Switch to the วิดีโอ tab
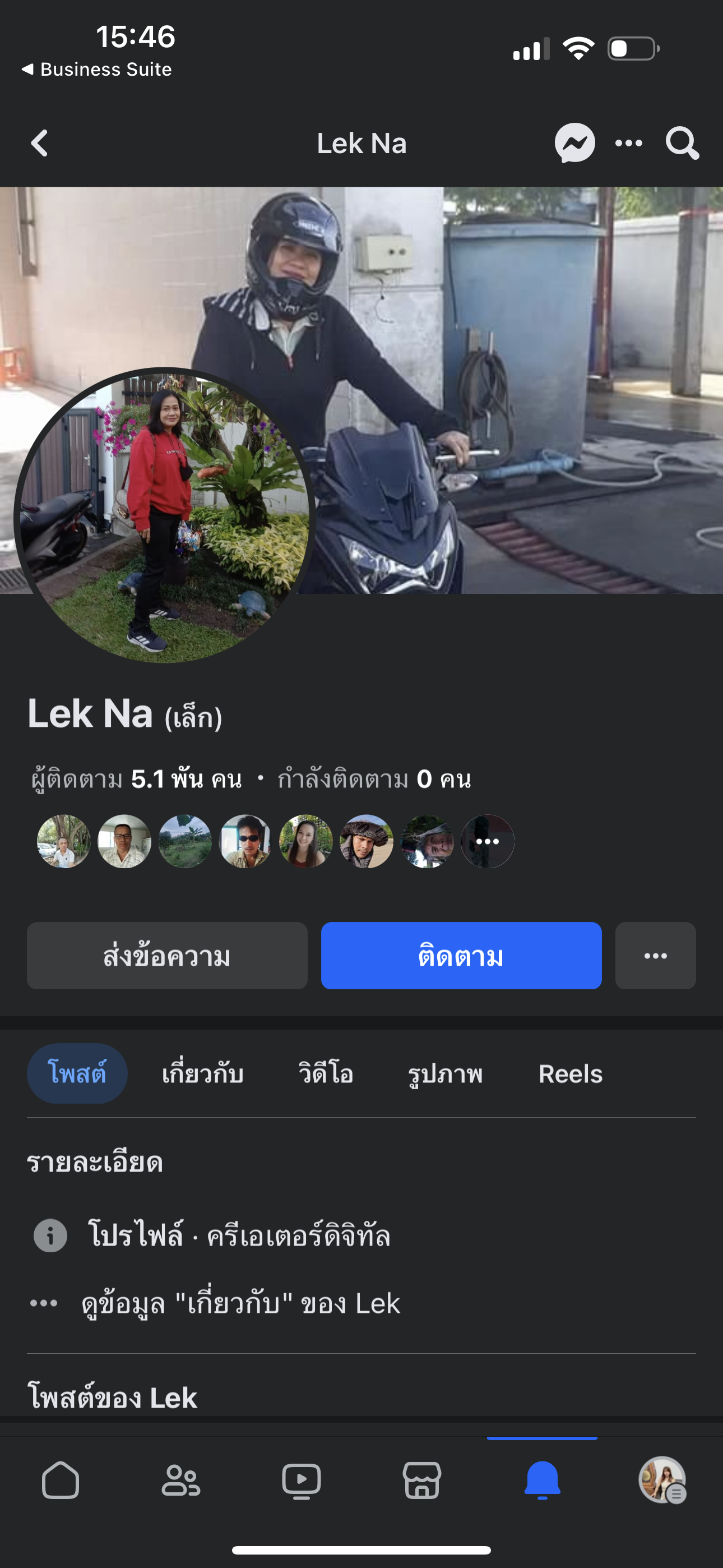This screenshot has height=1568, width=723. pyautogui.click(x=326, y=1074)
